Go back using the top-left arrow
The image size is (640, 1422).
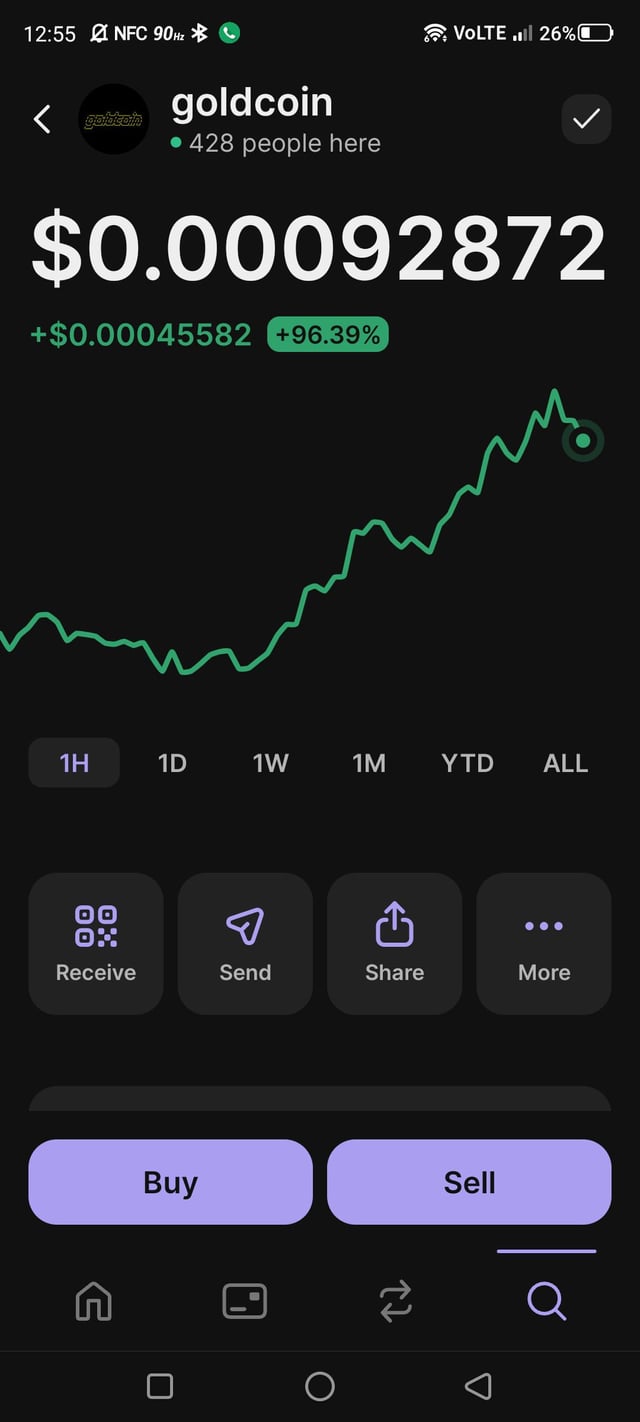(42, 120)
